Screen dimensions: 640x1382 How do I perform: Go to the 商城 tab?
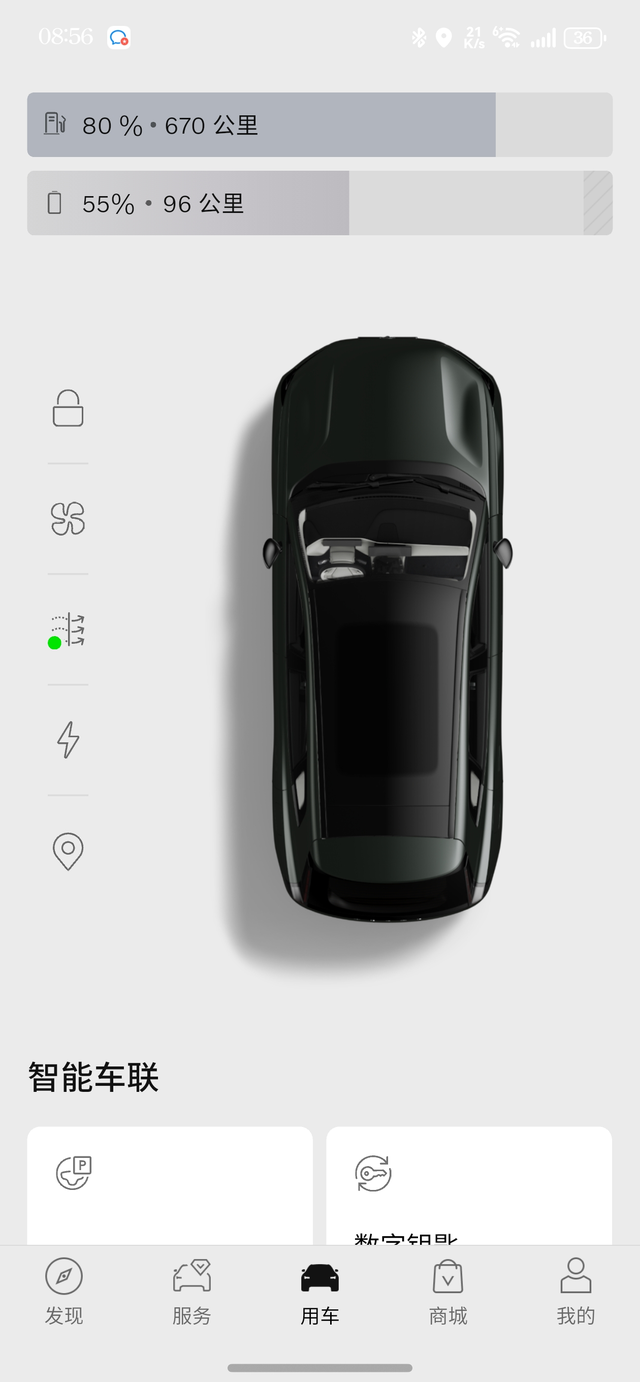(448, 1292)
